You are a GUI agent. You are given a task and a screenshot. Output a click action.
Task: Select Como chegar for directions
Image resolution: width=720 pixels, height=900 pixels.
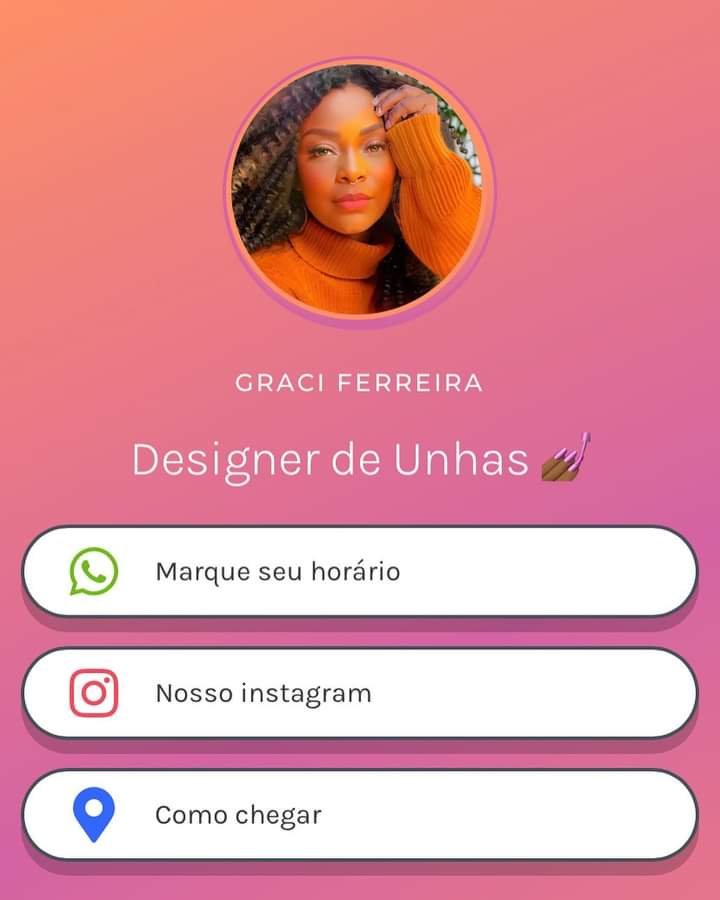coord(359,815)
